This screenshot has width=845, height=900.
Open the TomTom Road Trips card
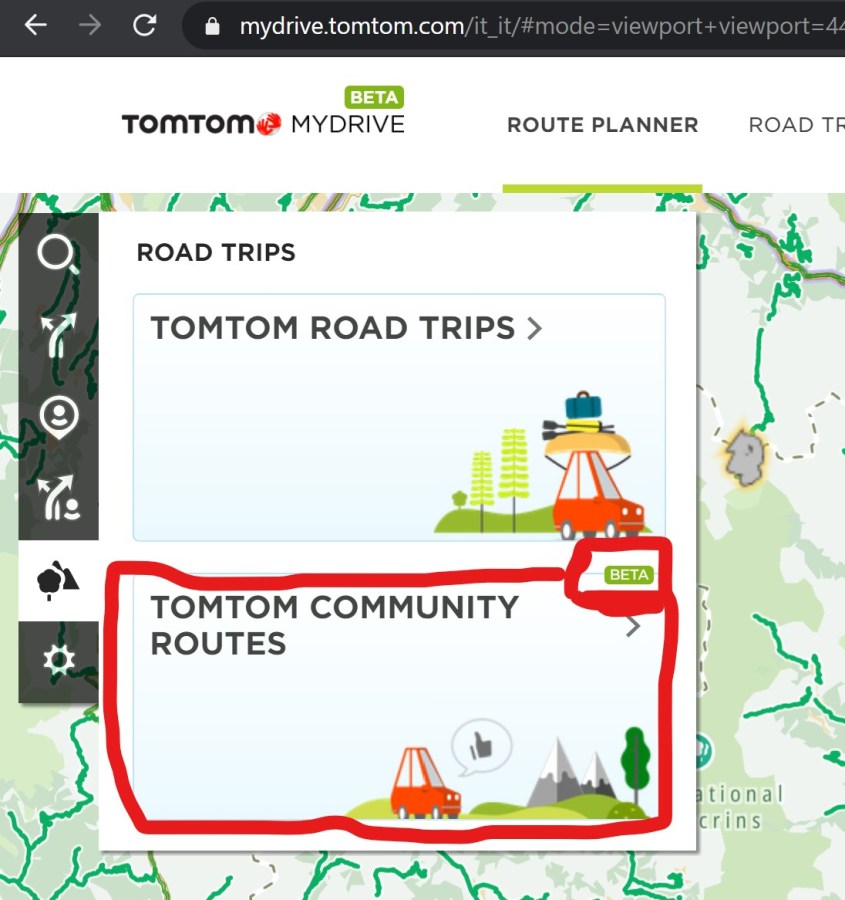(x=398, y=417)
